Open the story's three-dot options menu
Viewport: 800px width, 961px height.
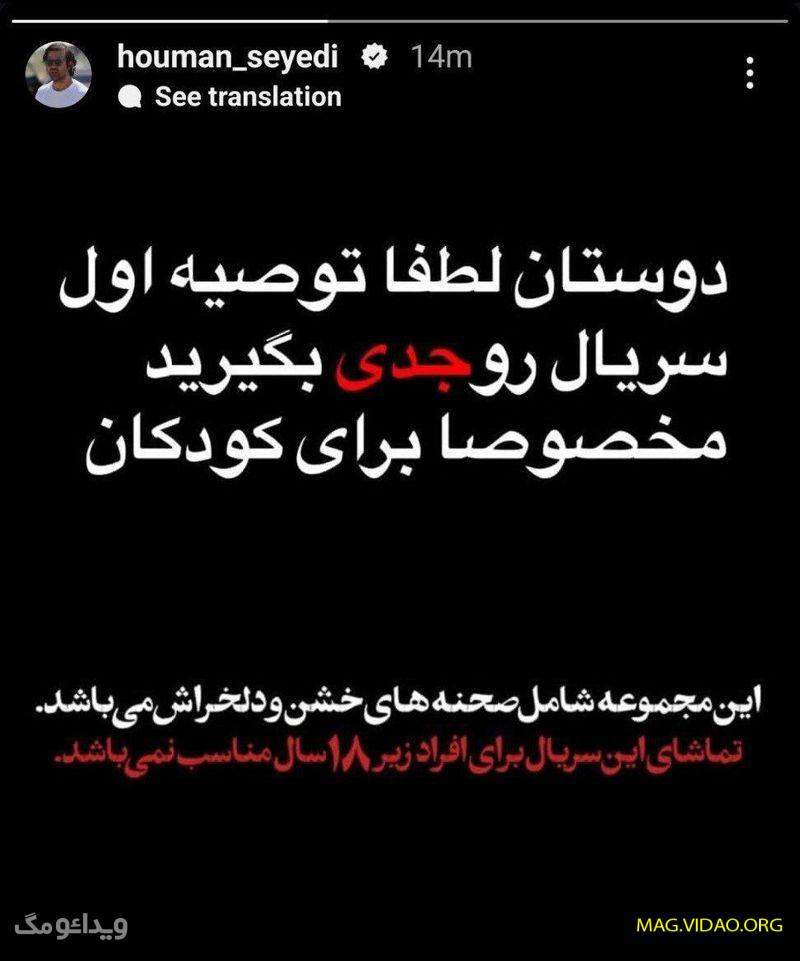click(751, 73)
